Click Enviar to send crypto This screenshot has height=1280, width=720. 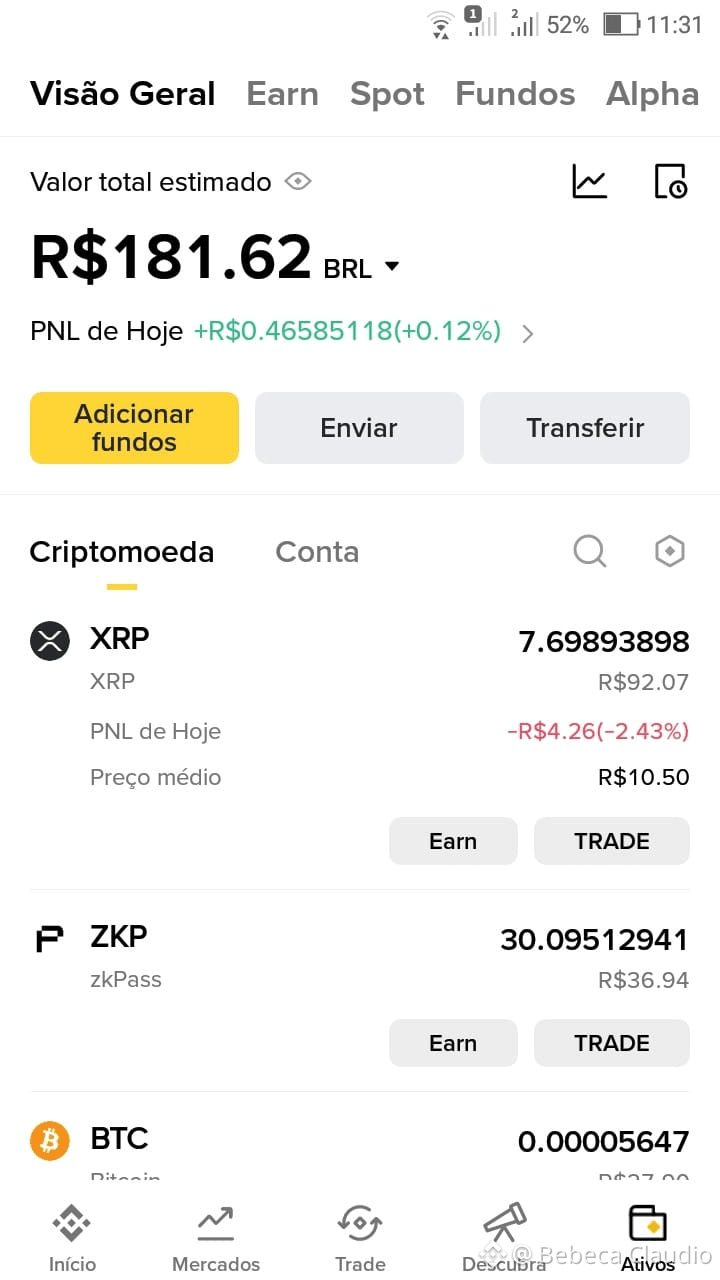point(359,428)
